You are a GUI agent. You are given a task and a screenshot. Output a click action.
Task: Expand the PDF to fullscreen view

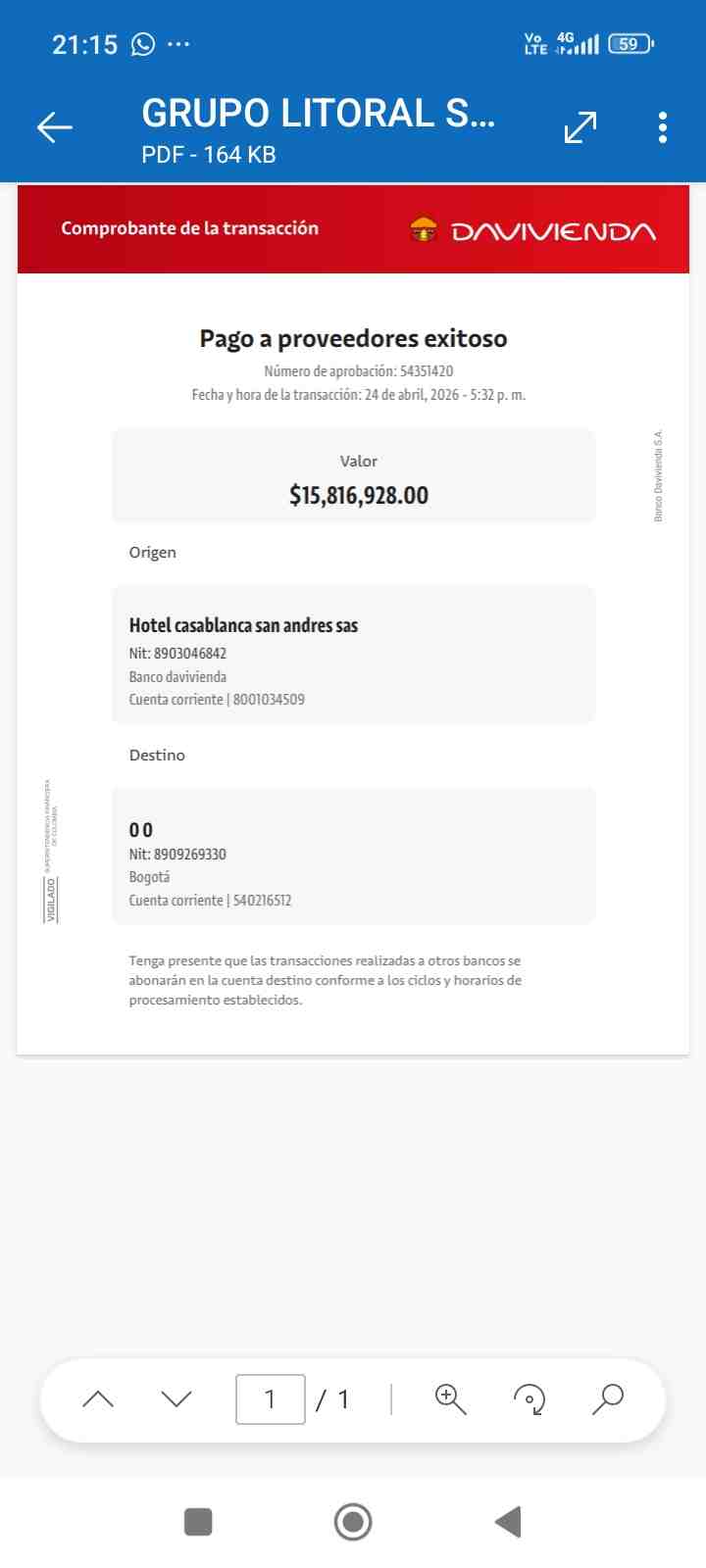(580, 127)
